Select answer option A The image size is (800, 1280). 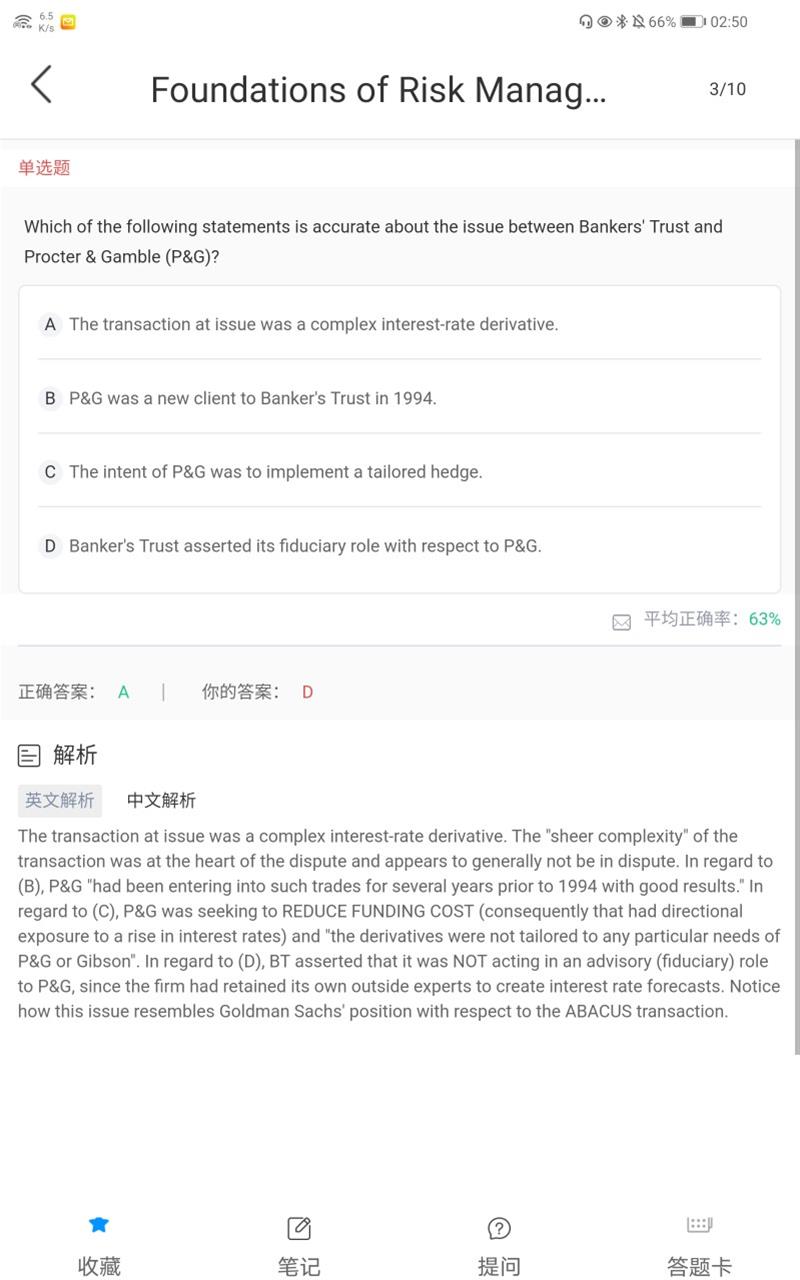click(399, 324)
